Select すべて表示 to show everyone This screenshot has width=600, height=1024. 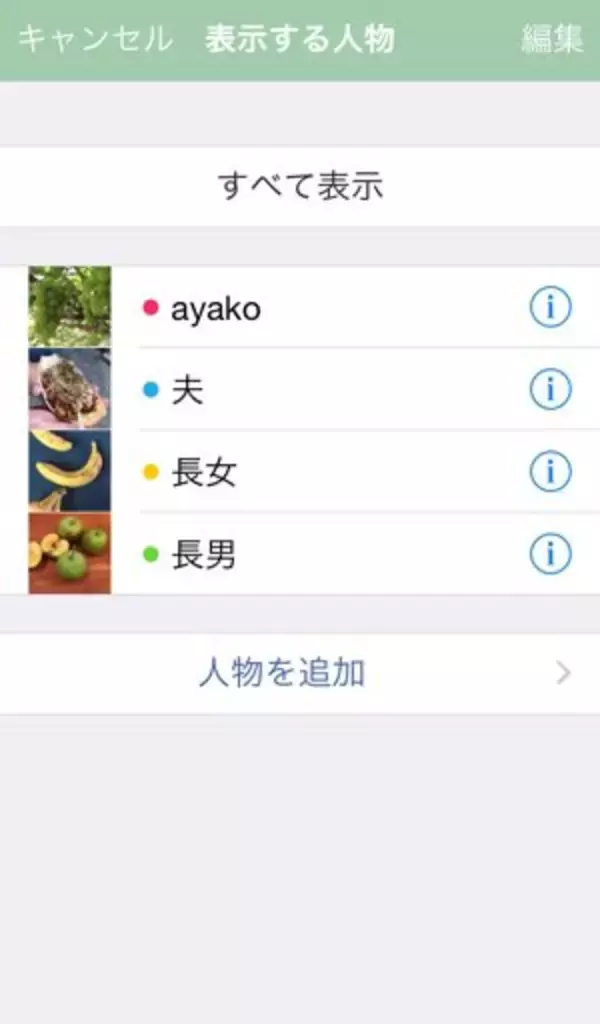pos(300,186)
